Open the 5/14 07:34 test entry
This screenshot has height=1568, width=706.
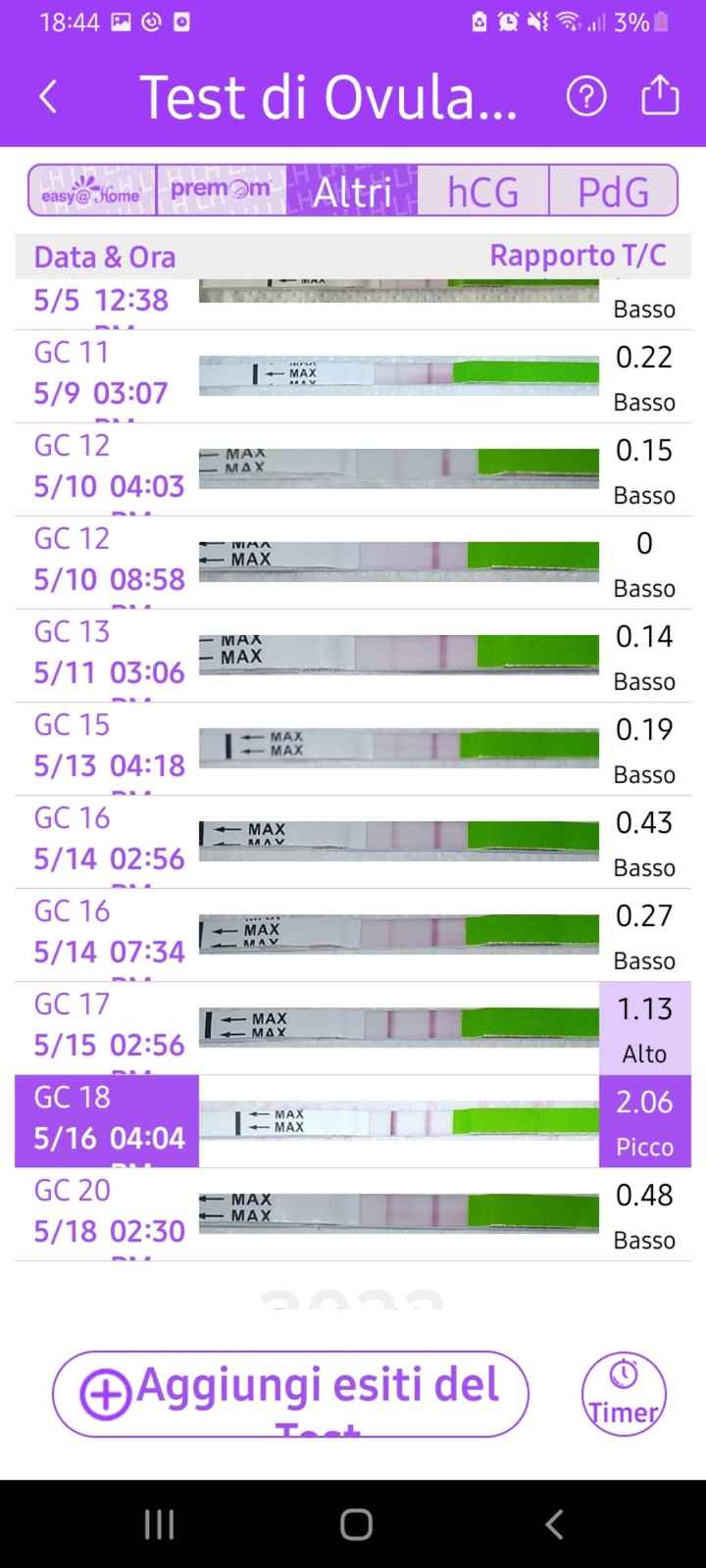353,935
